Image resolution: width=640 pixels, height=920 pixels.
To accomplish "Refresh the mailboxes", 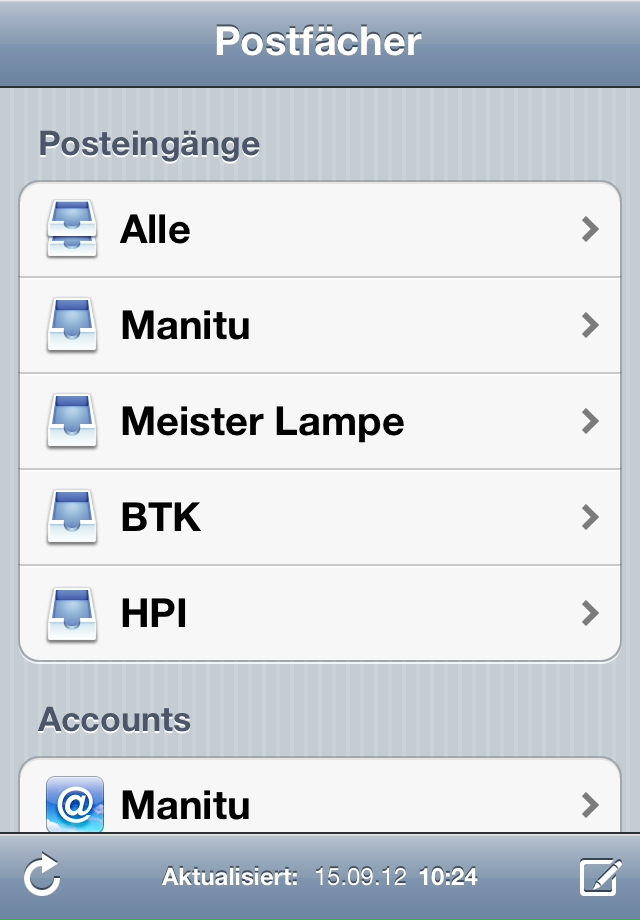I will point(42,877).
